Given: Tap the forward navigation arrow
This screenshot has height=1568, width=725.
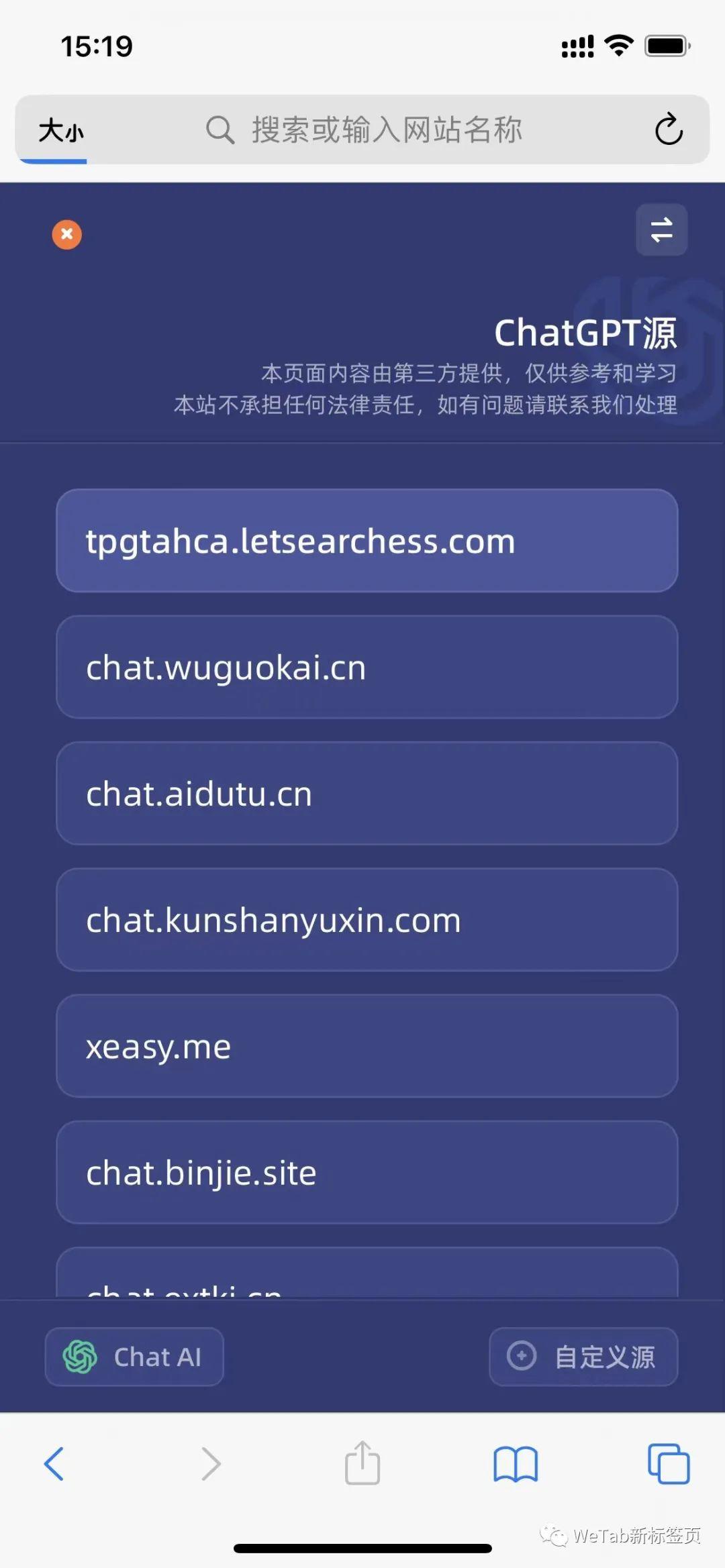Looking at the screenshot, I should [210, 1464].
